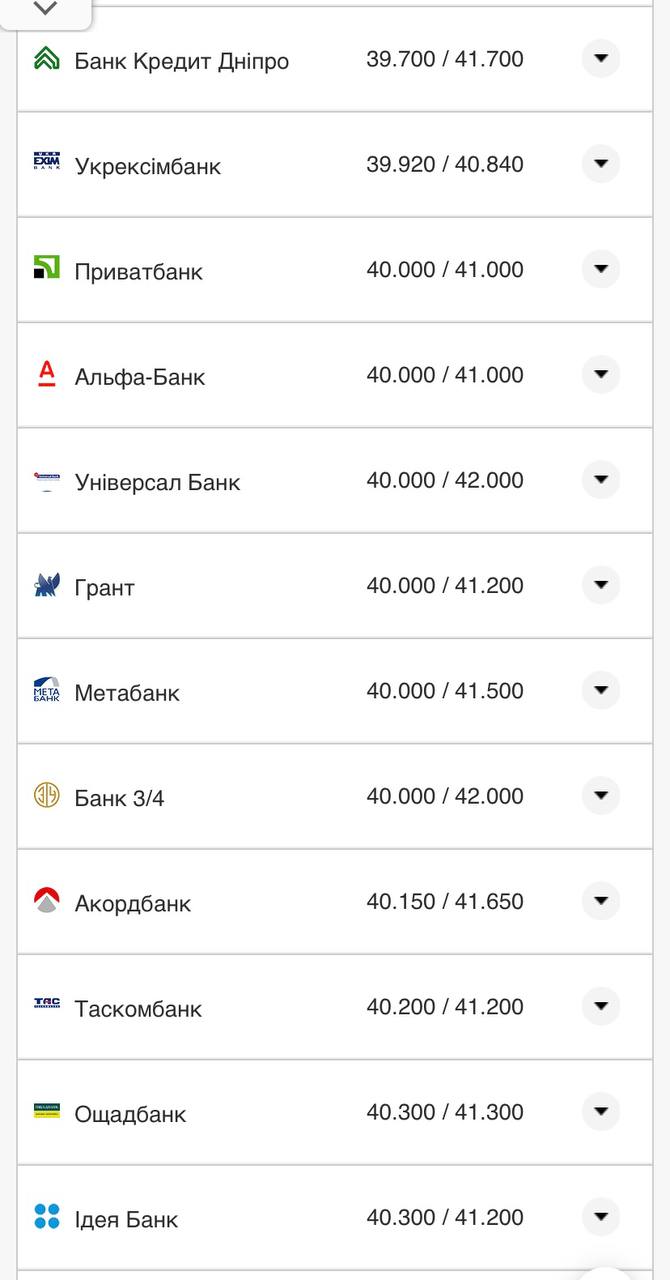Screen dimensions: 670x1280
Task: Tap the collapse chevron at the top
Action: click(45, 9)
